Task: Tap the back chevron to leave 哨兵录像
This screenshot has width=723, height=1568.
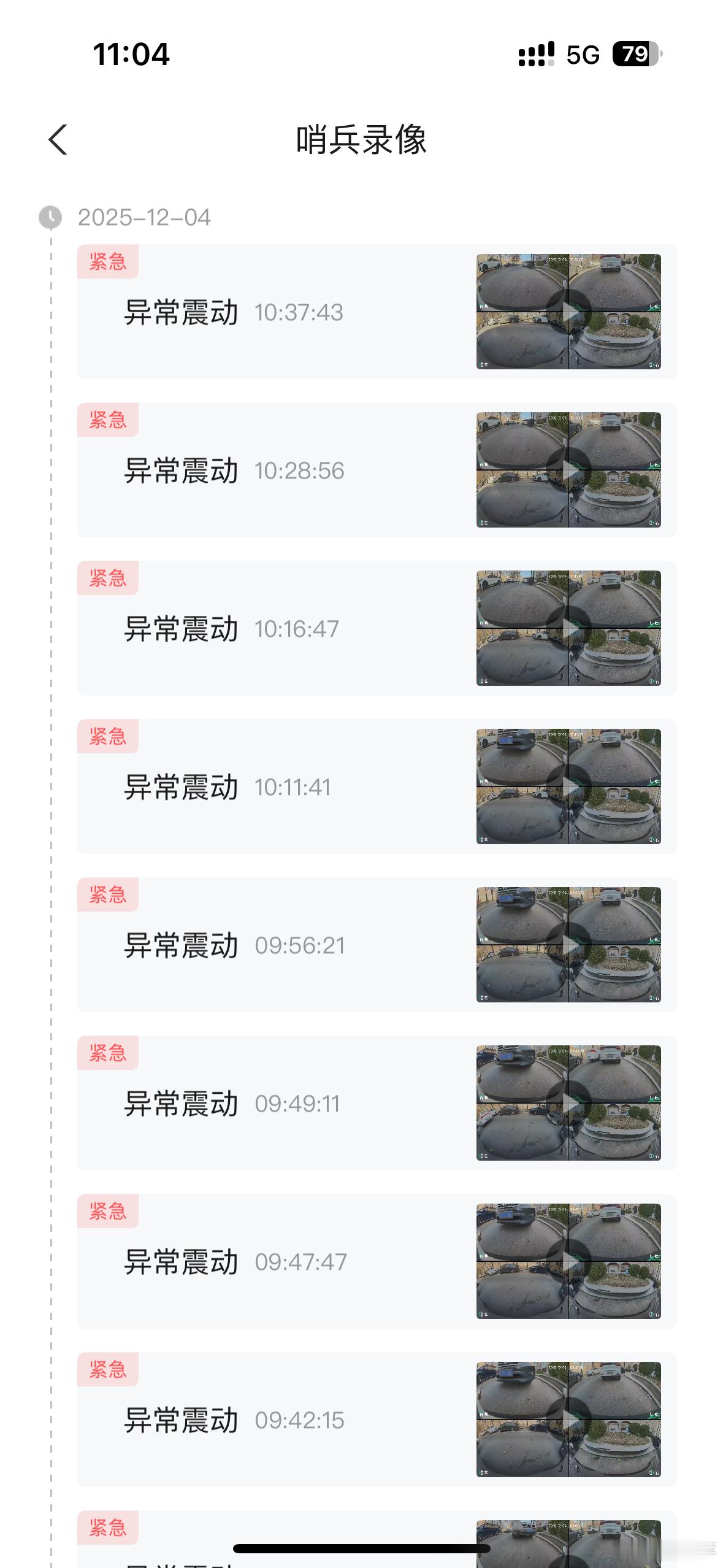Action: coord(57,140)
